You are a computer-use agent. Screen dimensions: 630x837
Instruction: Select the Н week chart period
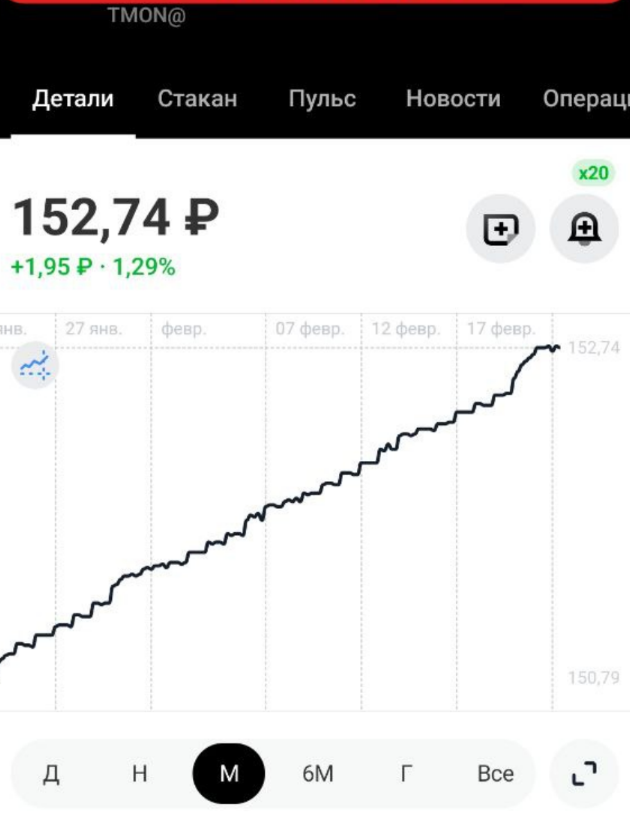140,774
